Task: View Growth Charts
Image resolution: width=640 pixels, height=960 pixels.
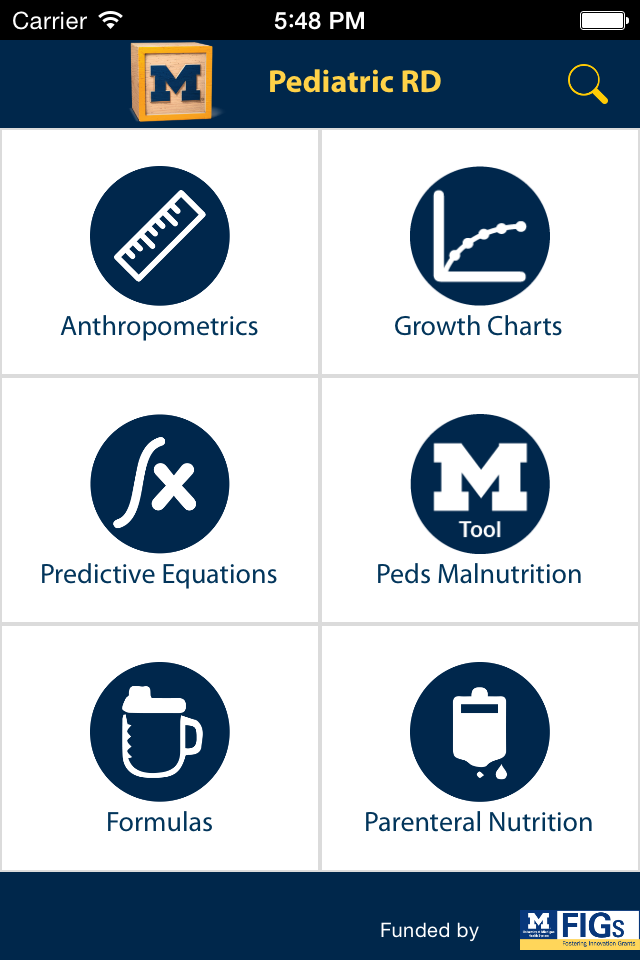Action: [479, 252]
